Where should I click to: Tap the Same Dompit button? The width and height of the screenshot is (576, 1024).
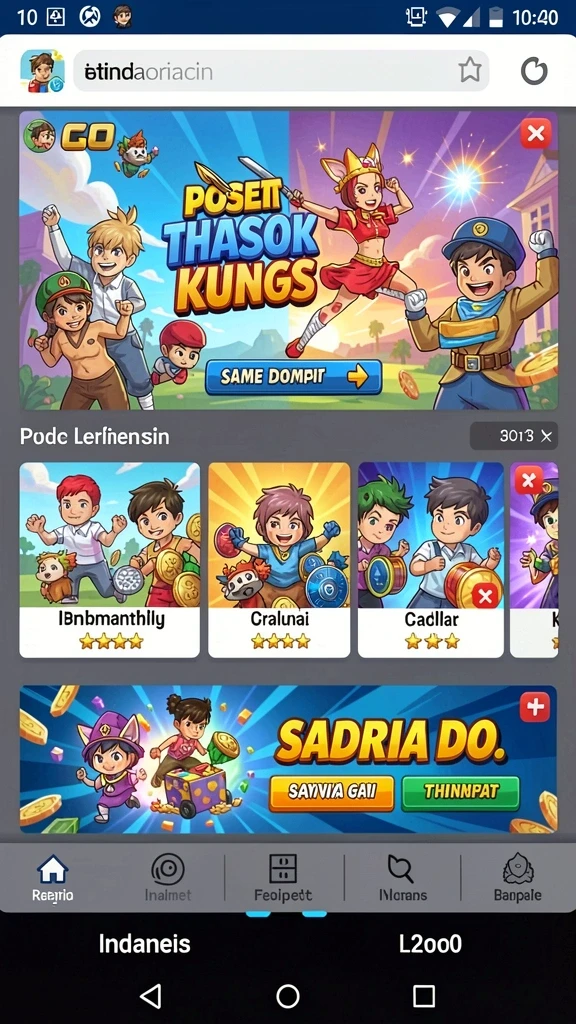pos(293,377)
